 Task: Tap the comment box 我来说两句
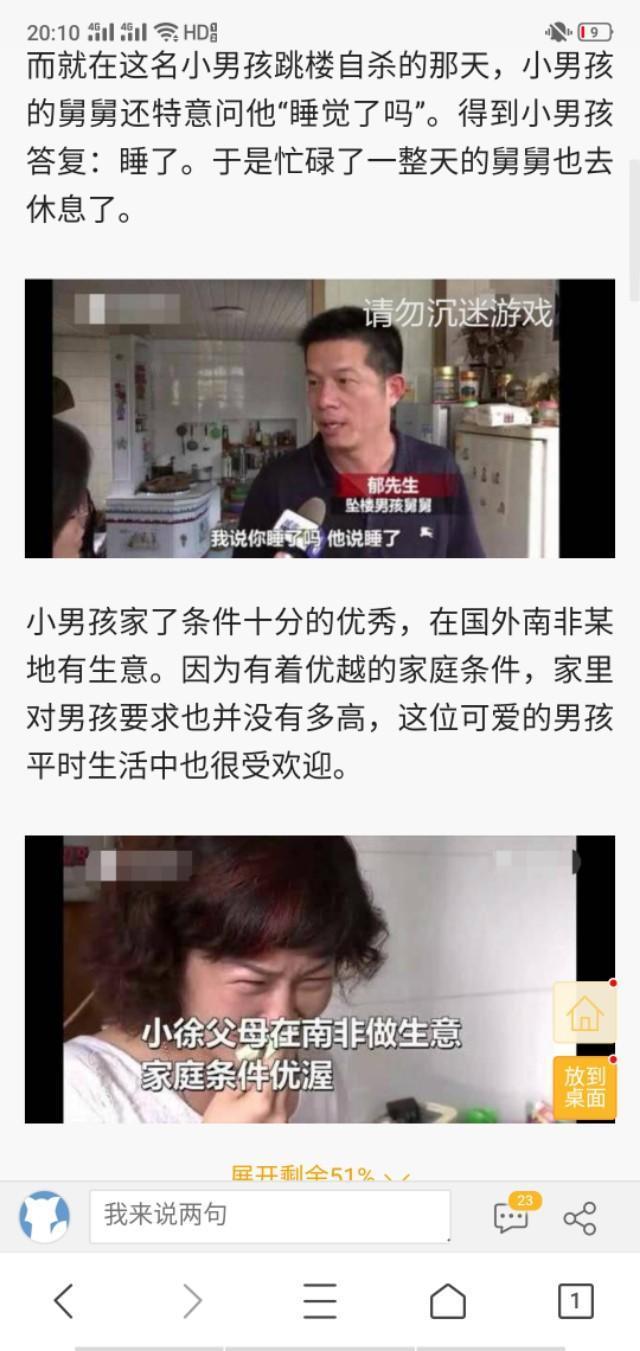269,1216
